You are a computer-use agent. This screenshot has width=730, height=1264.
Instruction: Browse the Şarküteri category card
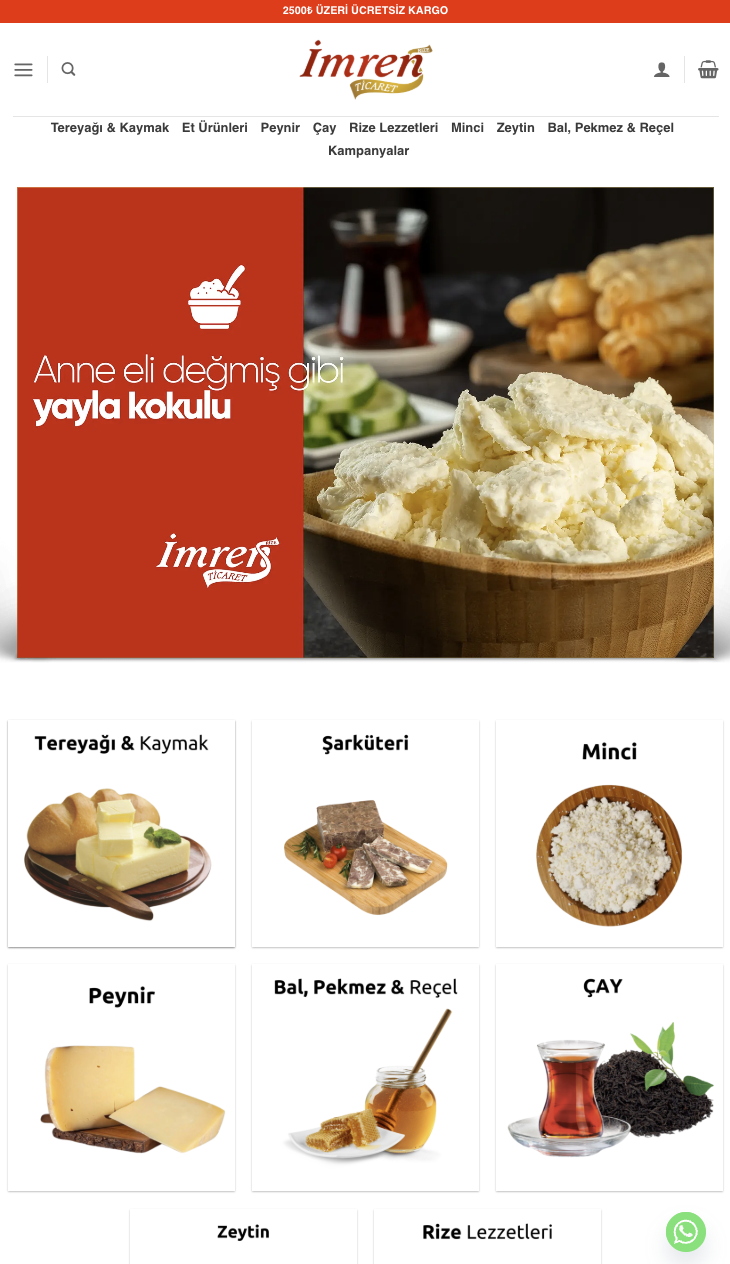pyautogui.click(x=365, y=833)
